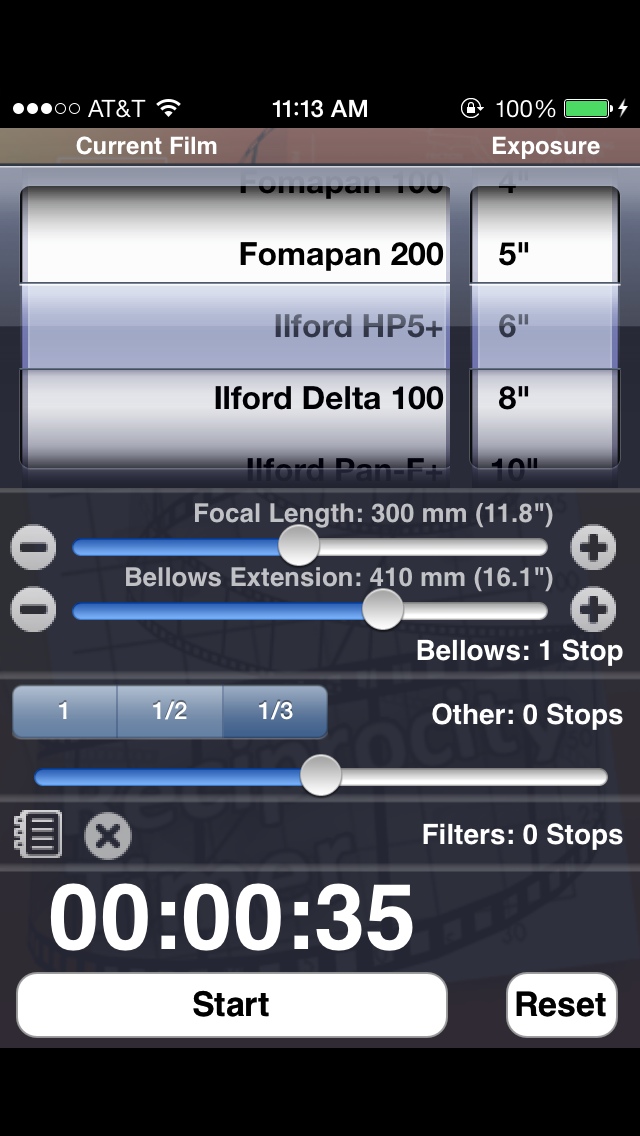Increase bellows extension with the plus button
This screenshot has height=1136, width=640.
point(593,609)
